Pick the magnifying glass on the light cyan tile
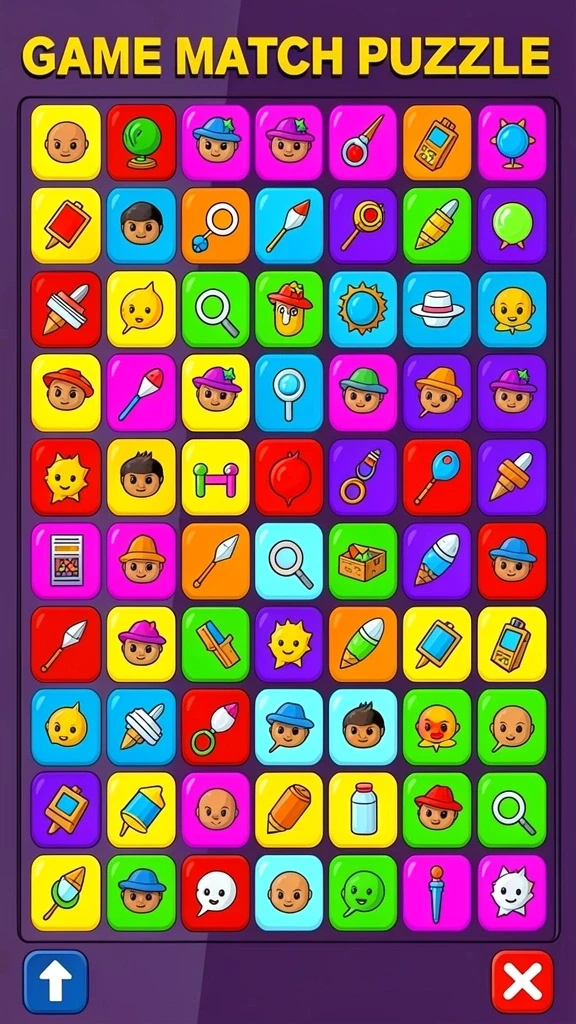 (x=289, y=561)
